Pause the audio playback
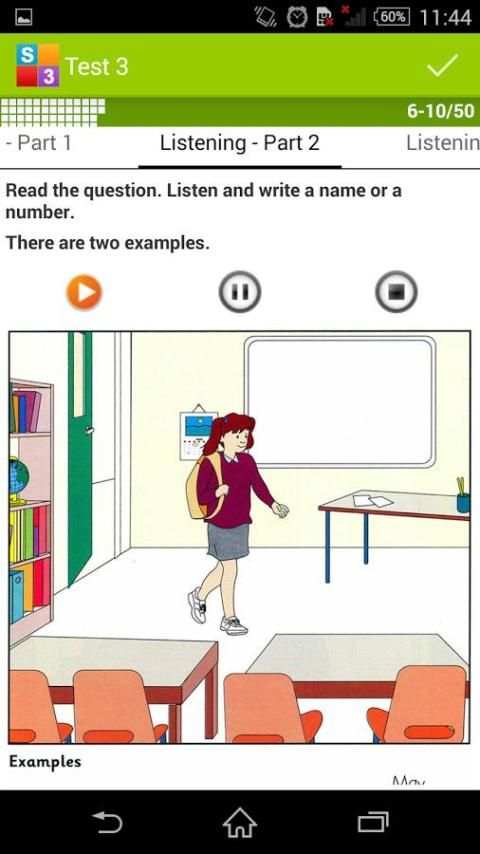This screenshot has width=480, height=854. coord(240,291)
